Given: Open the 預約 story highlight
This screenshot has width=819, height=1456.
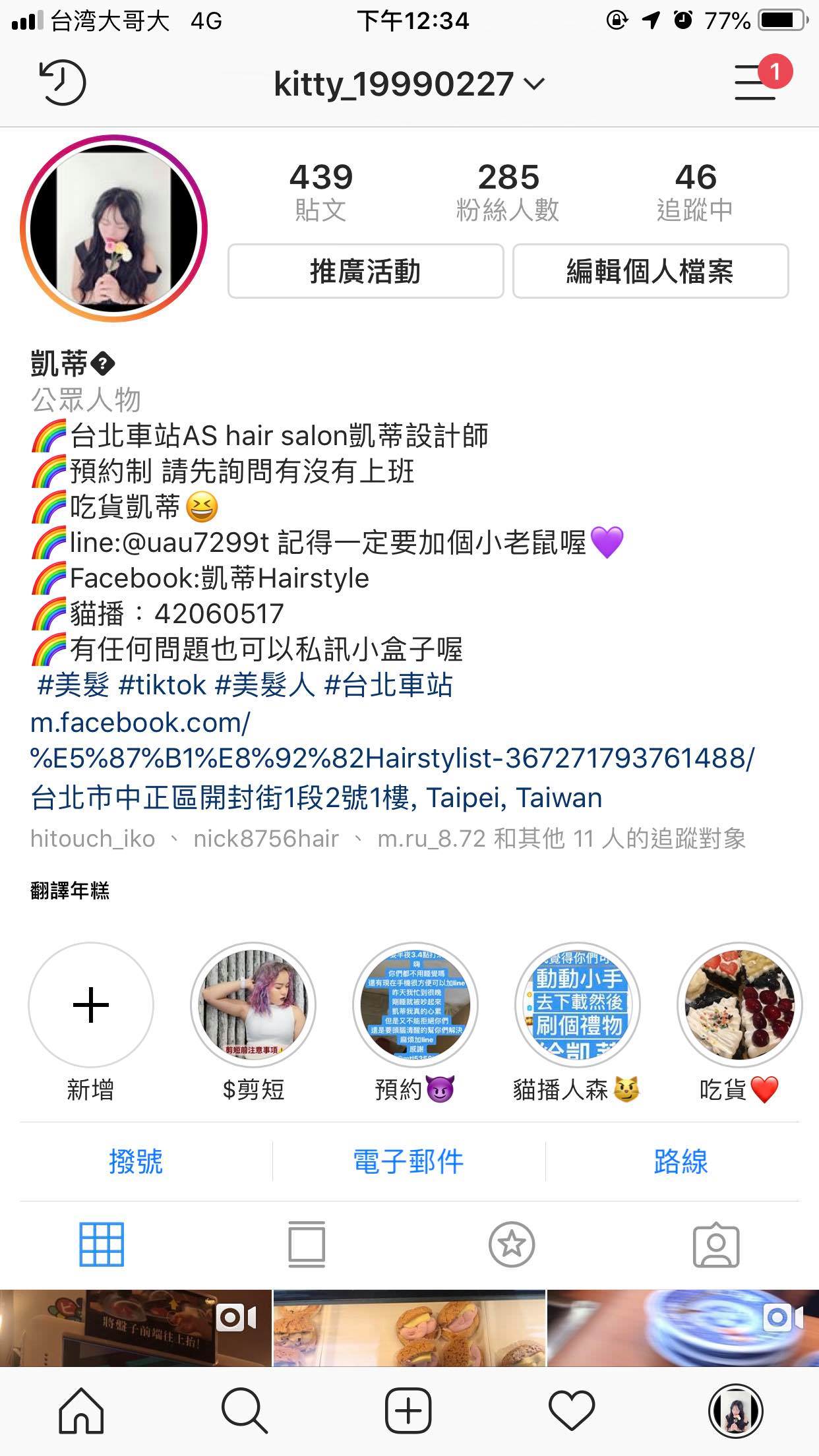Looking at the screenshot, I should pos(415,1005).
